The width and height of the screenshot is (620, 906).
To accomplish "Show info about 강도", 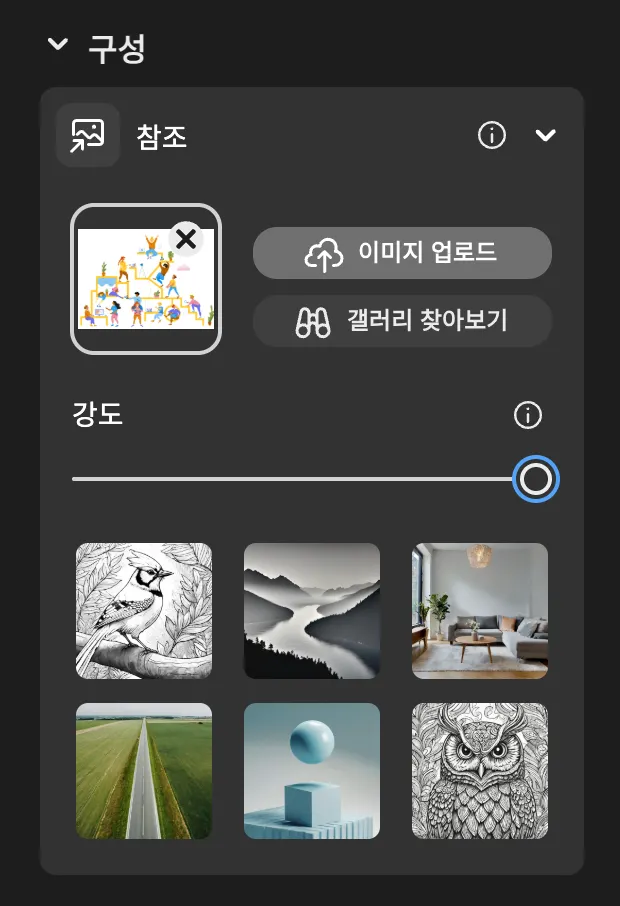I will (x=527, y=415).
